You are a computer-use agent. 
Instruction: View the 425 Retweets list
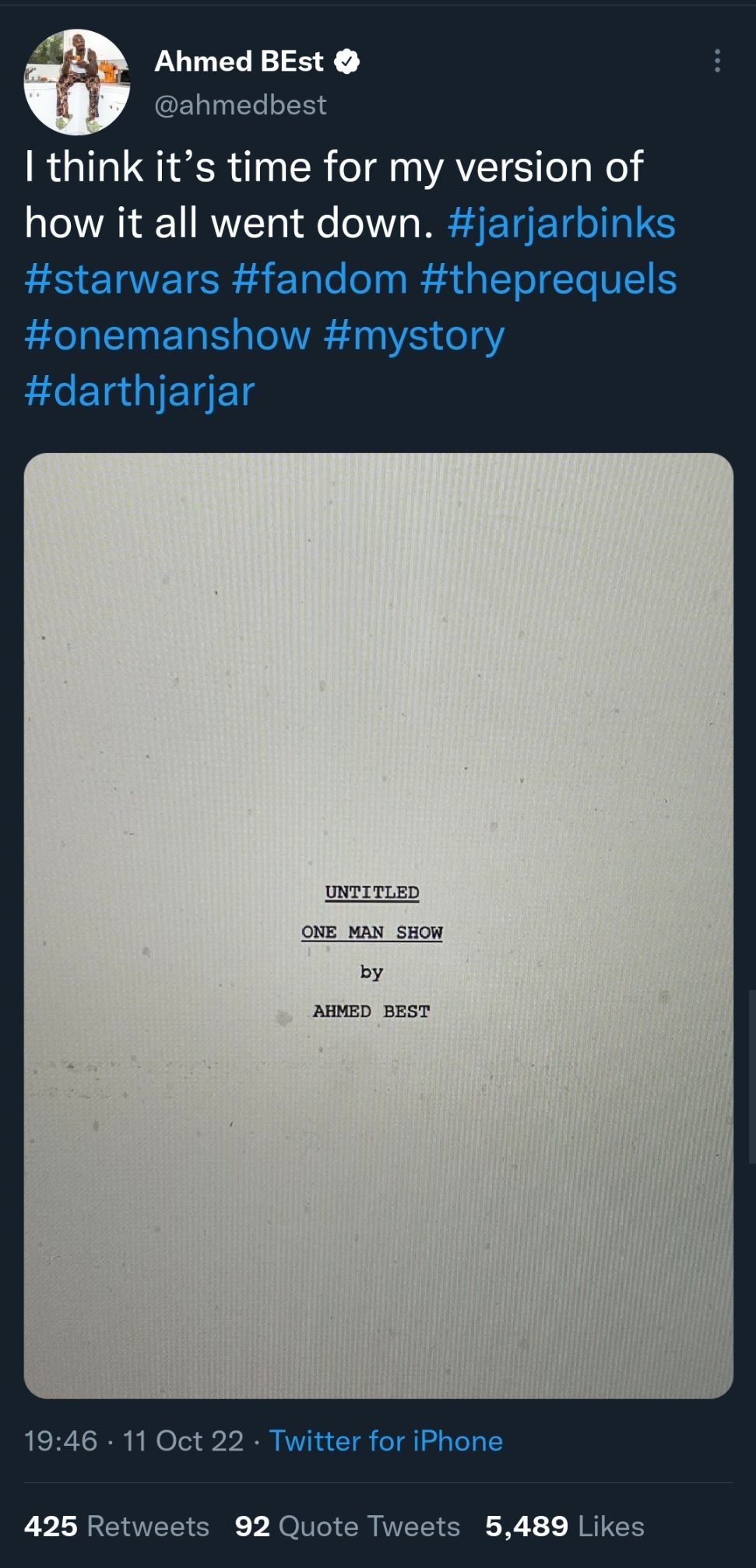tap(117, 1526)
